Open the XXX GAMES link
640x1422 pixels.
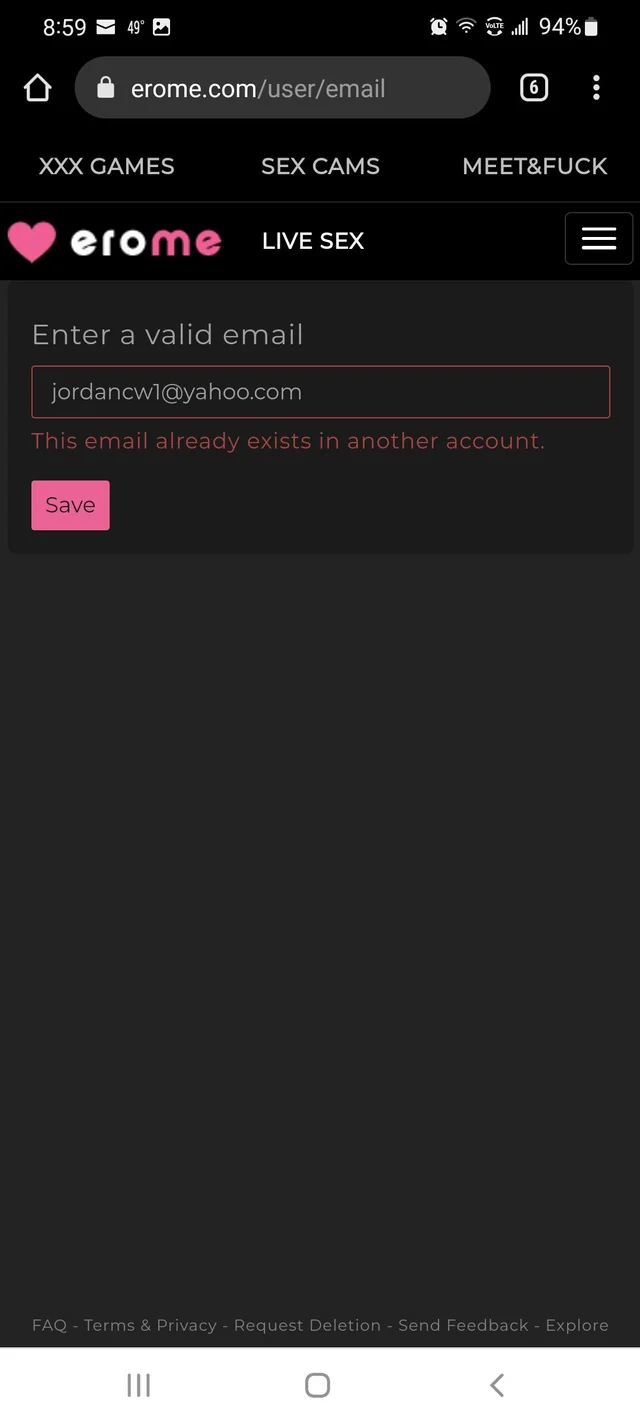click(106, 166)
